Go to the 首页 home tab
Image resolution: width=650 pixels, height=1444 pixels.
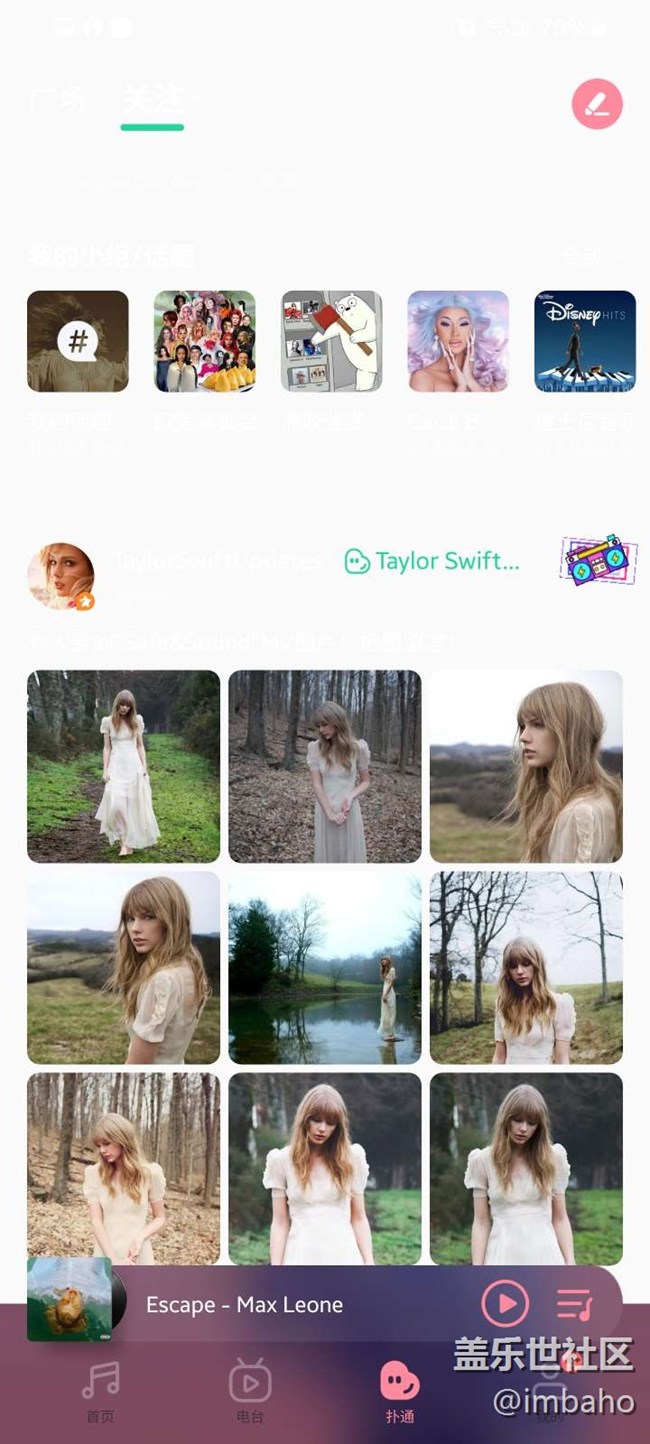(100, 1392)
